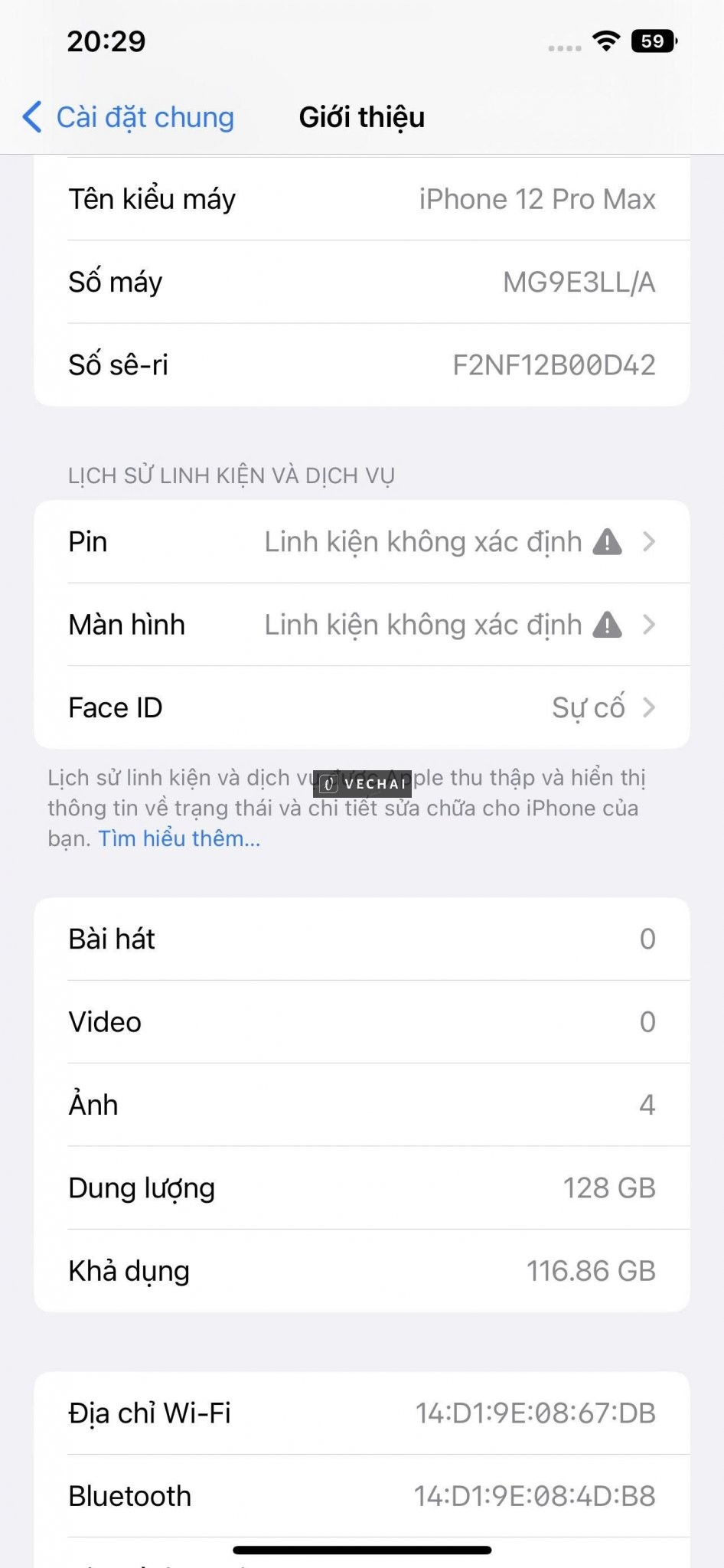Tap the warning icon next to Pin
This screenshot has height=1568, width=724.
pos(608,541)
